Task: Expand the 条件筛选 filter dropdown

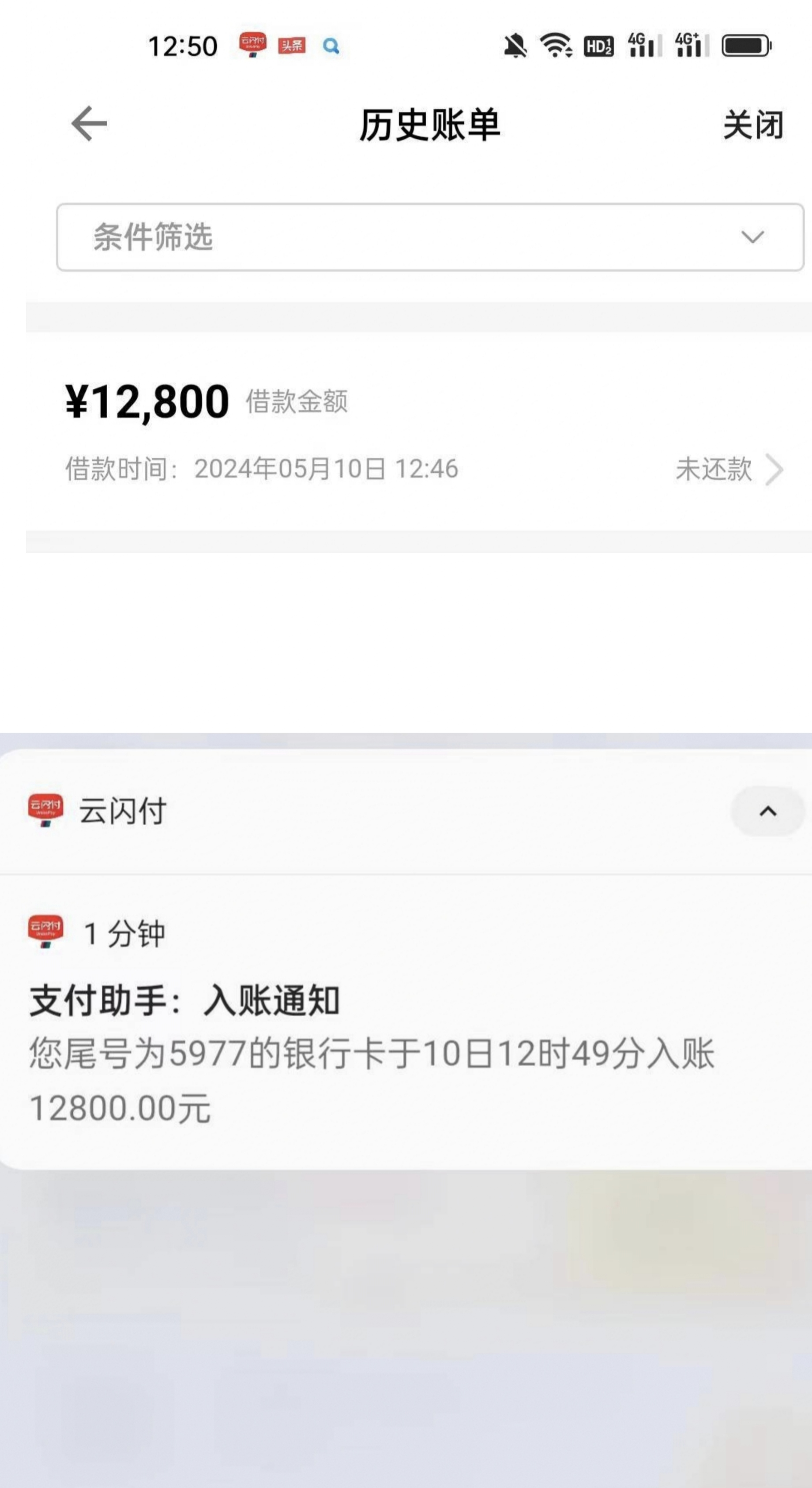Action: pos(430,237)
